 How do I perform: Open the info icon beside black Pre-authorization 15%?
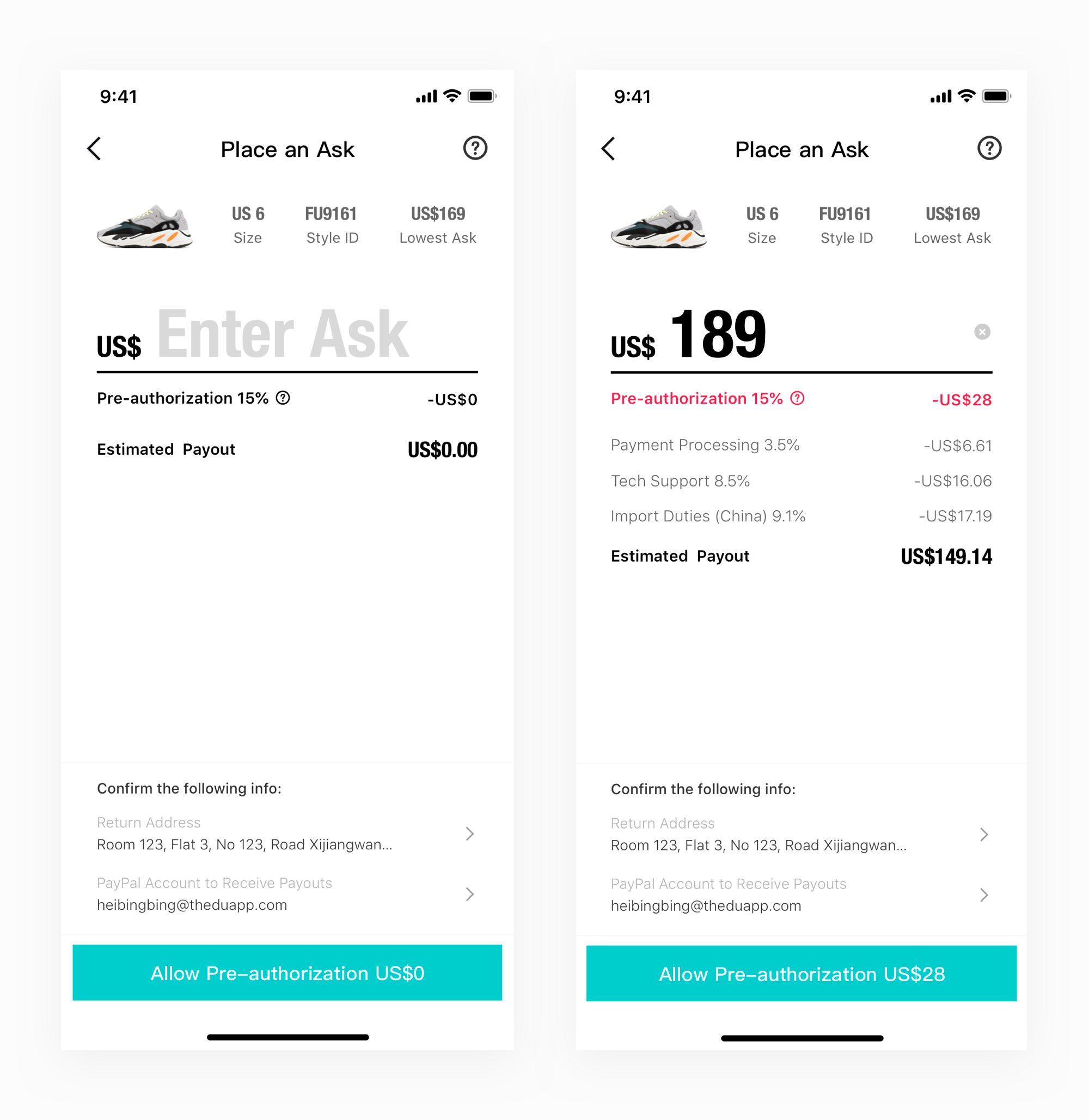(x=283, y=398)
